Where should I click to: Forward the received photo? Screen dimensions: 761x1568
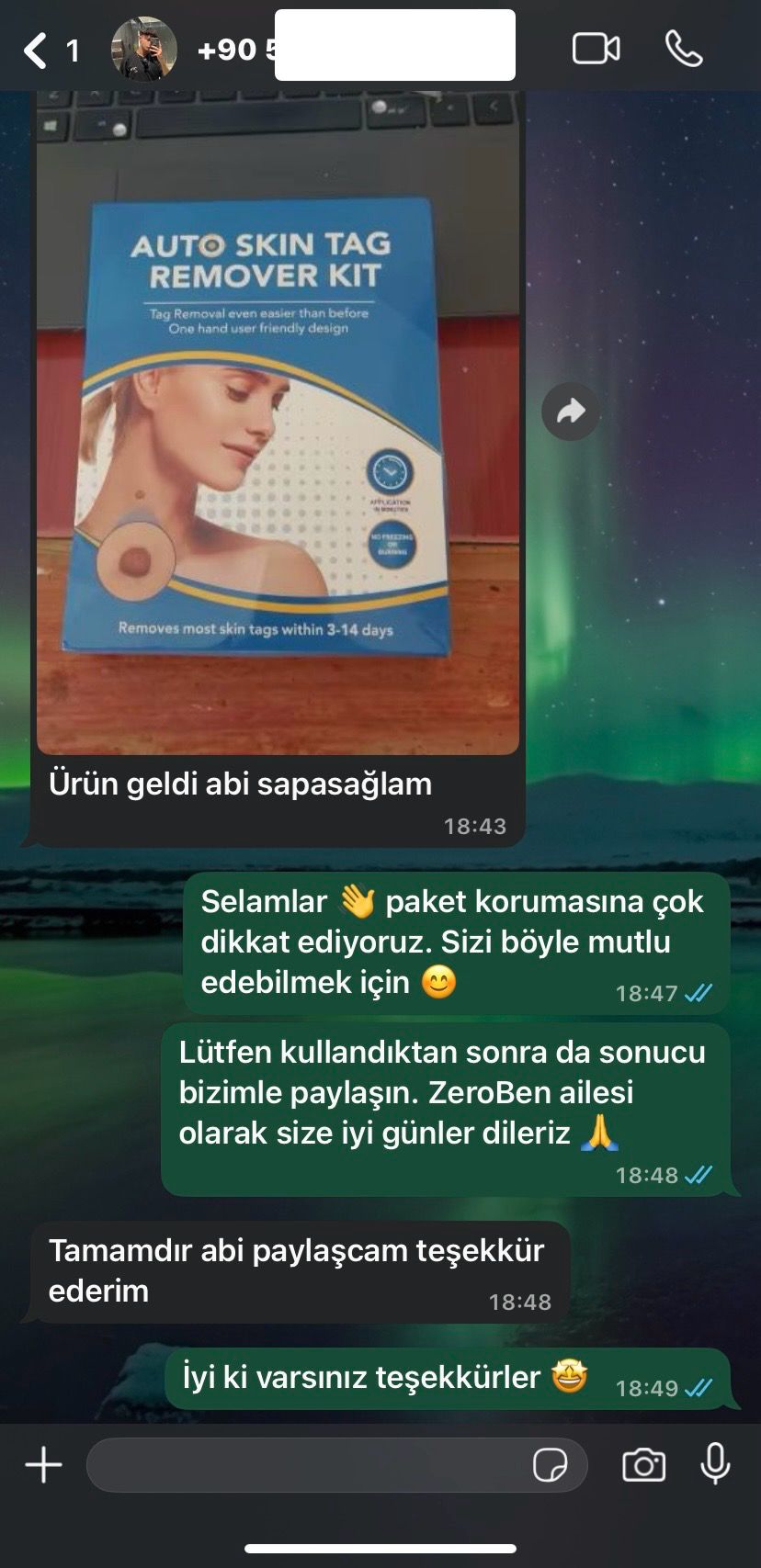click(x=570, y=412)
